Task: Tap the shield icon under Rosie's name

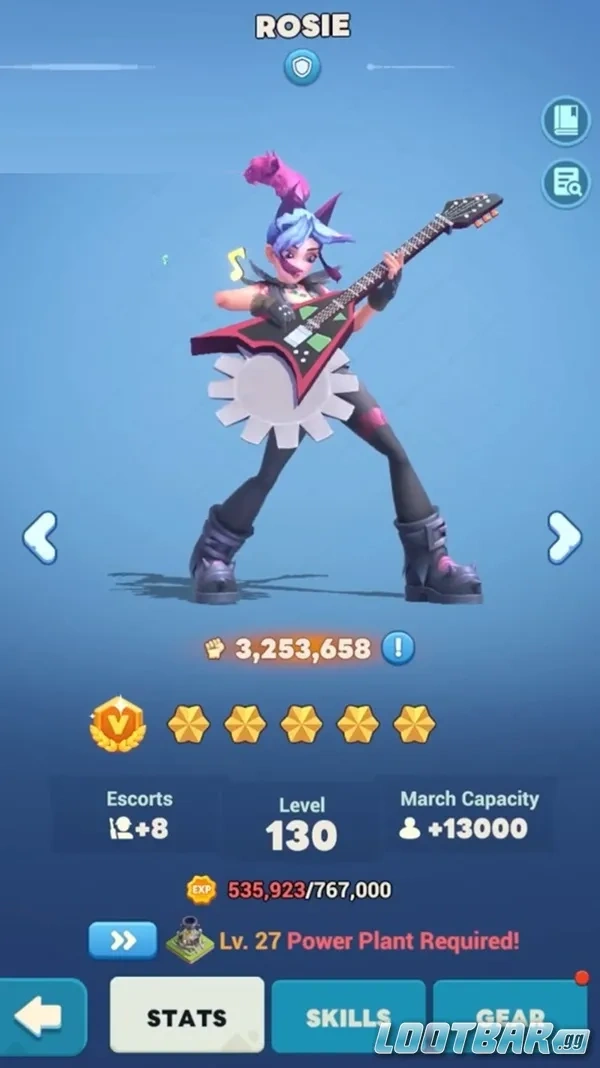Action: click(301, 68)
